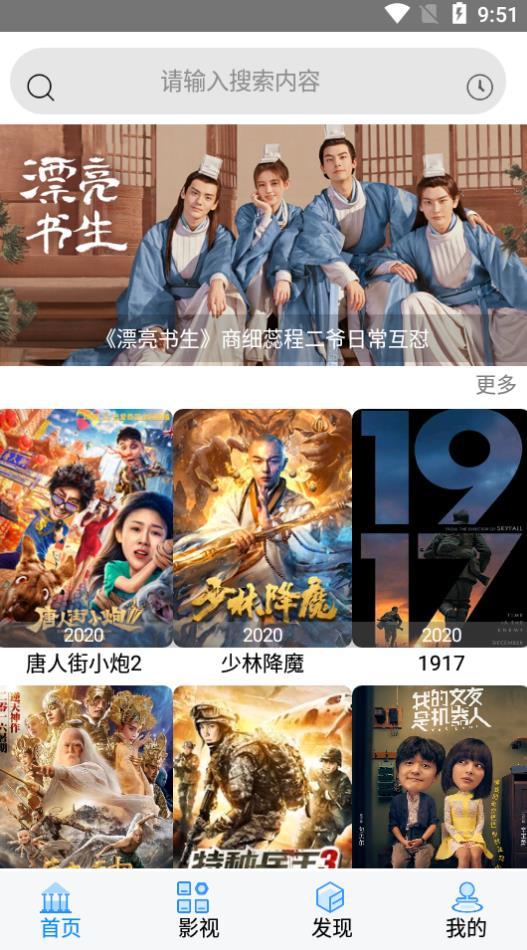Switch to the 发现 tab

click(331, 909)
